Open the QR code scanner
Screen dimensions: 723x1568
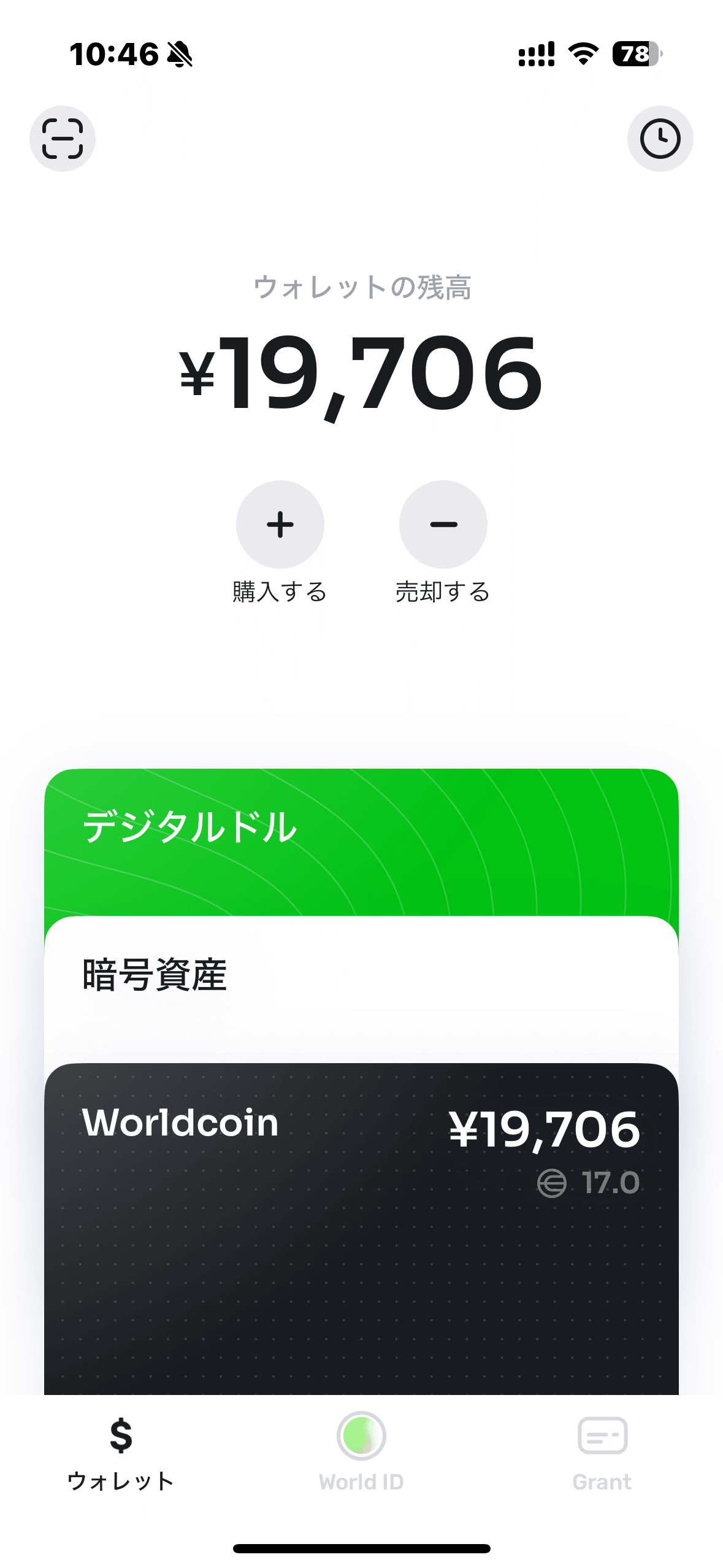pos(62,138)
